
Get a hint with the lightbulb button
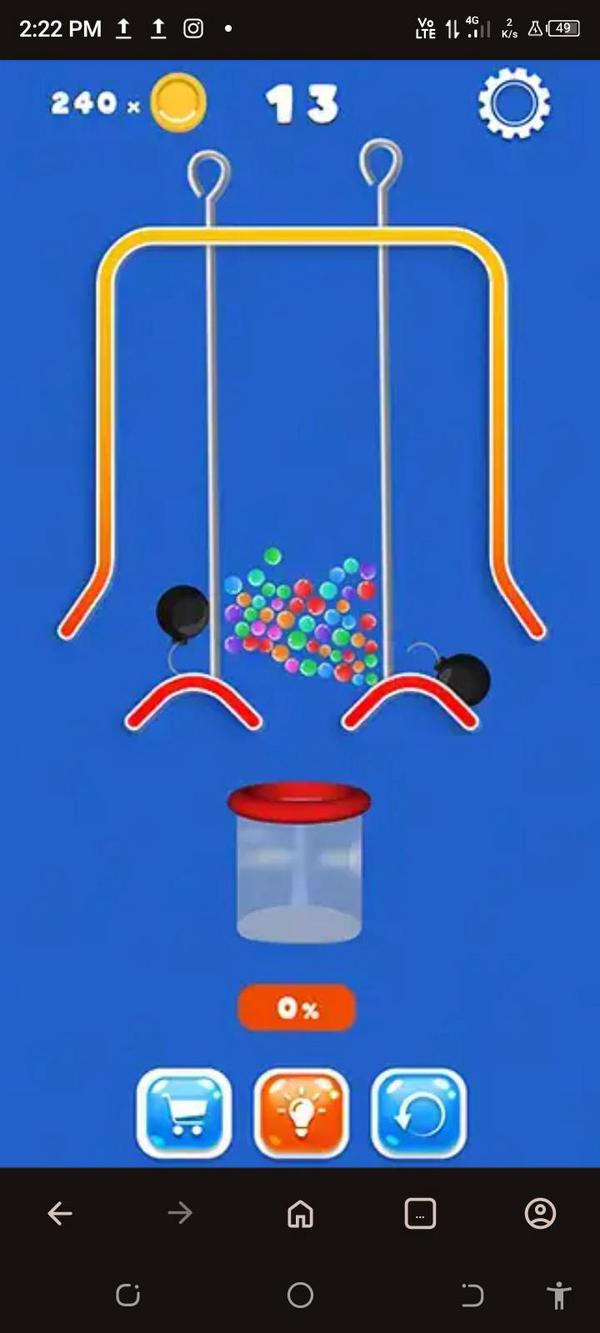pyautogui.click(x=301, y=1113)
